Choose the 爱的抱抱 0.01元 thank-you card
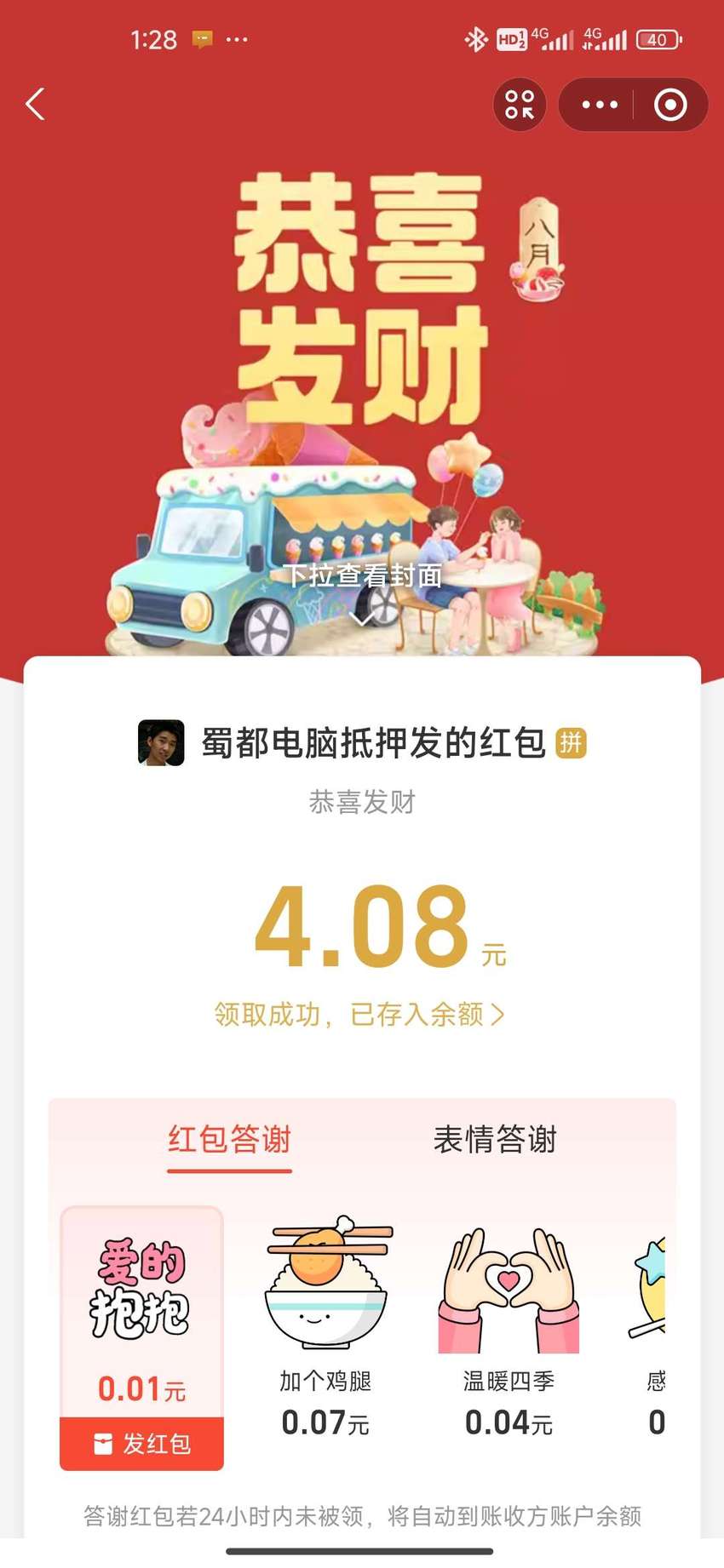The image size is (724, 1568). point(141,1312)
